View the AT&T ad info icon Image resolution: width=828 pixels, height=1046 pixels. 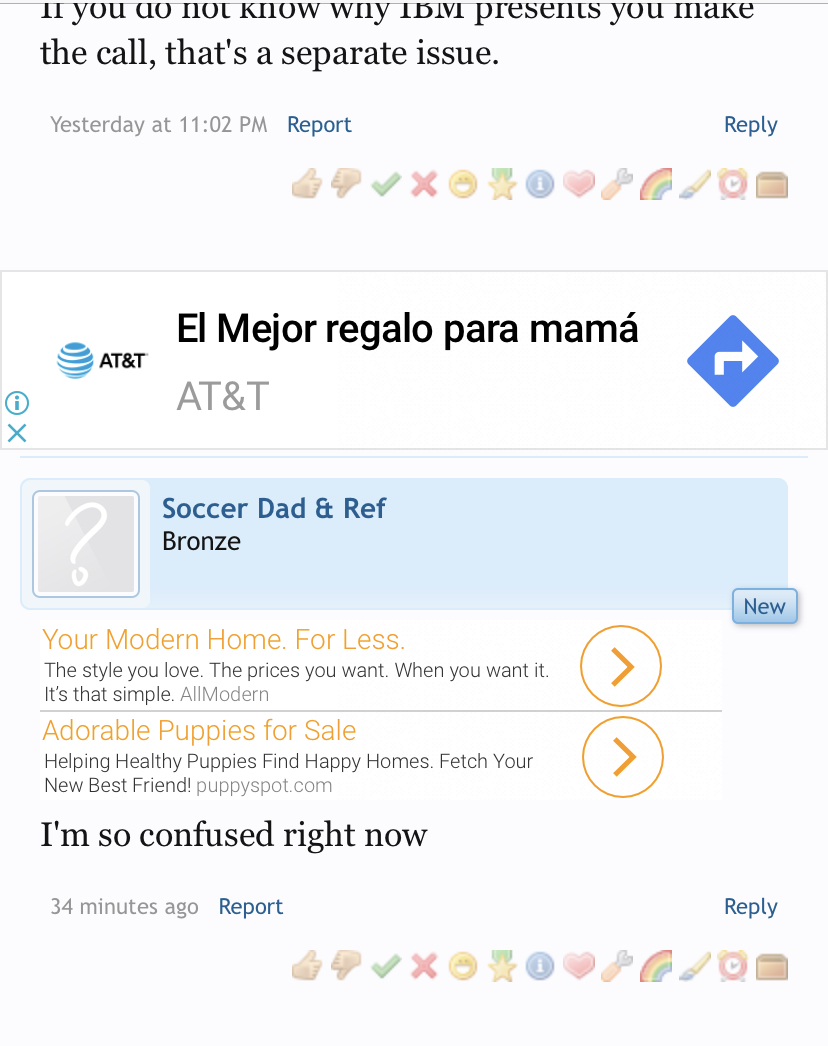tap(17, 403)
